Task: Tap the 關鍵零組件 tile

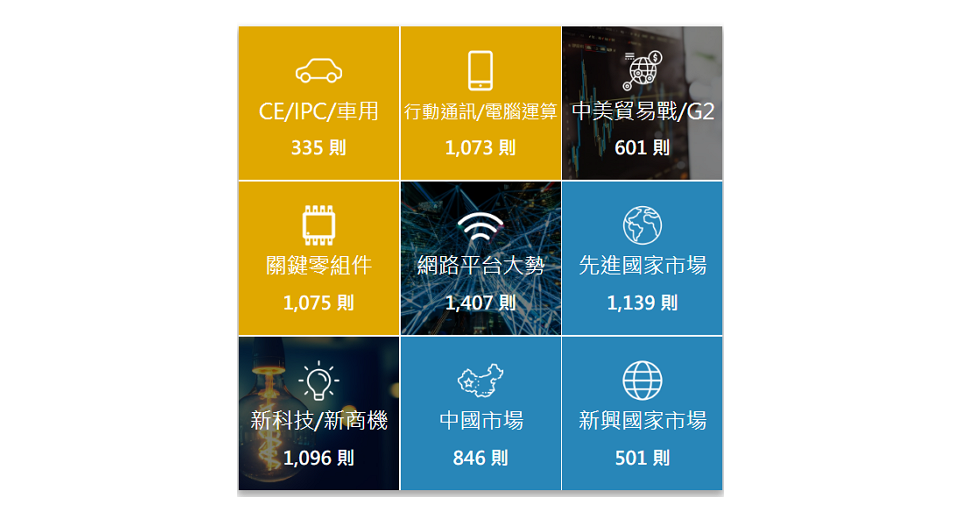Action: click(319, 258)
